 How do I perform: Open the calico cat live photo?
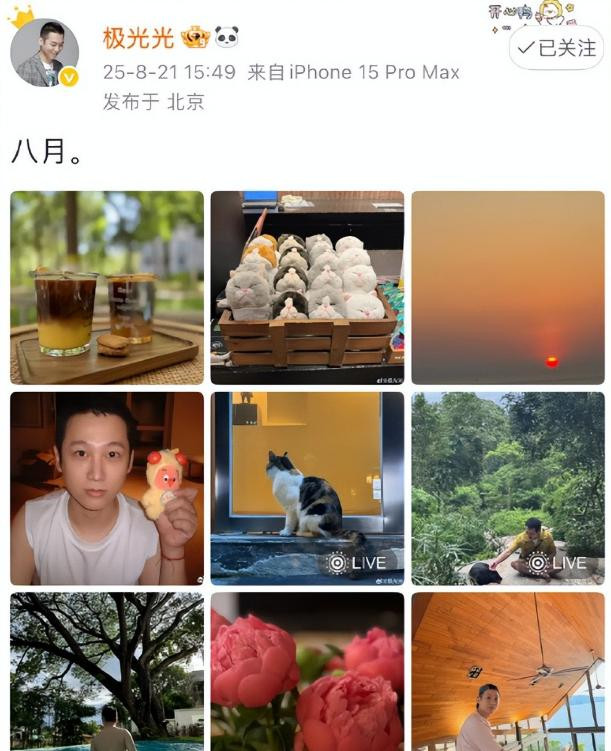tap(307, 488)
